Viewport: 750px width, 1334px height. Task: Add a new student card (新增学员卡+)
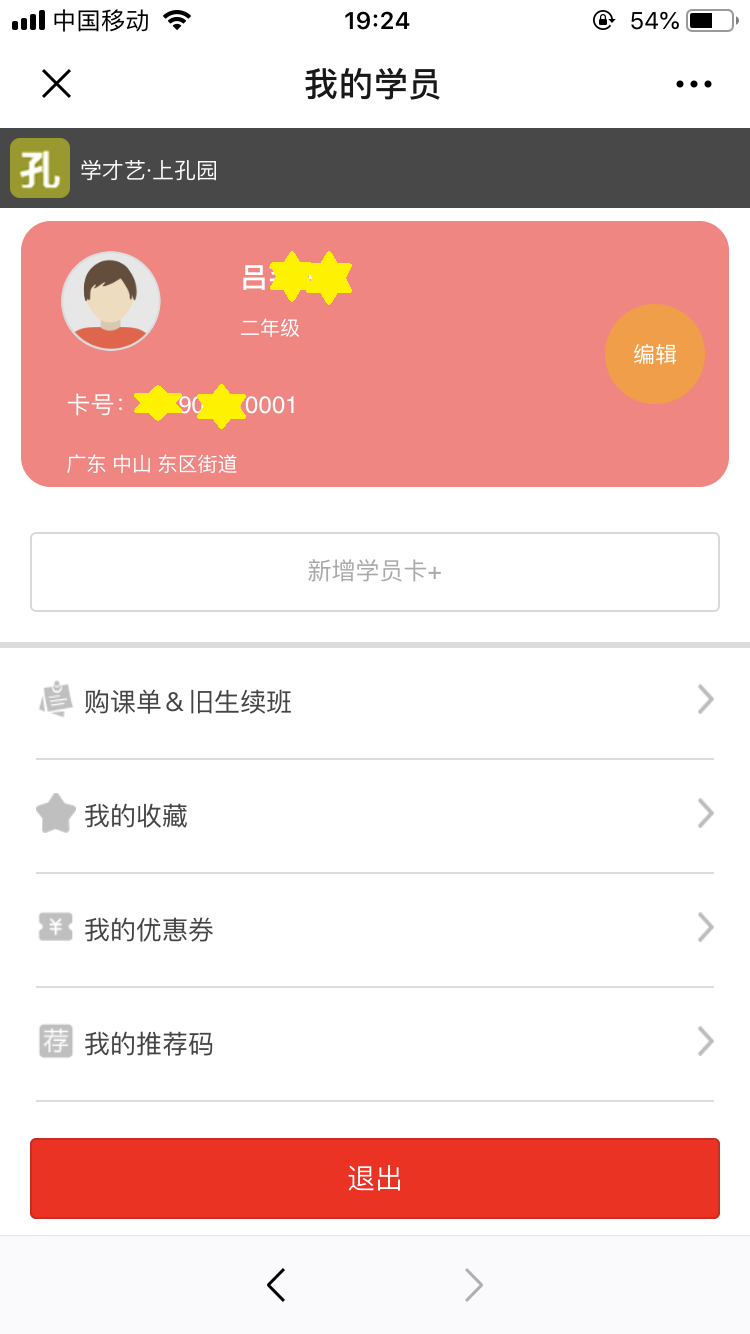coord(375,571)
